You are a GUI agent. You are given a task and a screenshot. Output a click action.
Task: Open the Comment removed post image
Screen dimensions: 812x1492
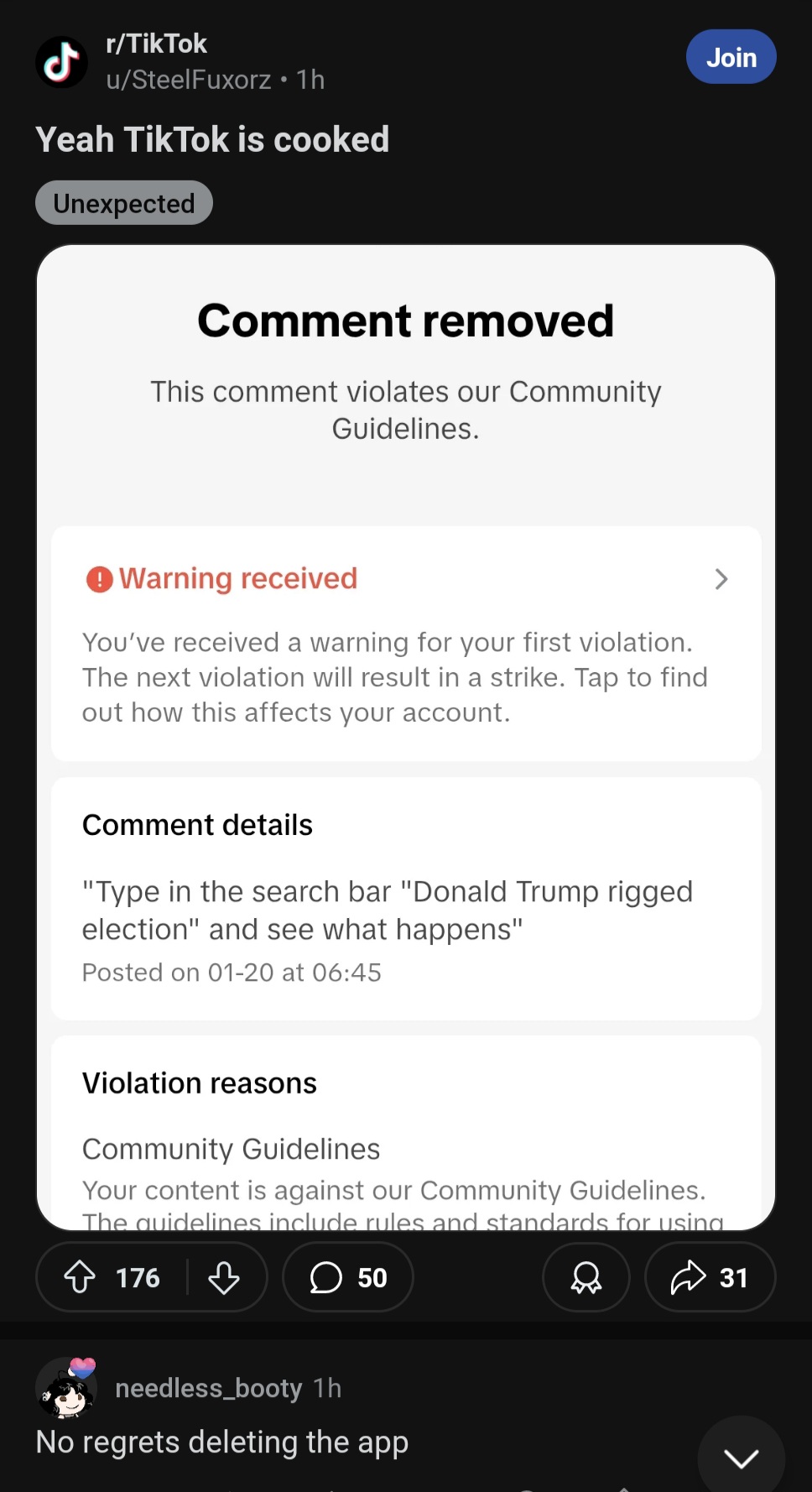(406, 738)
